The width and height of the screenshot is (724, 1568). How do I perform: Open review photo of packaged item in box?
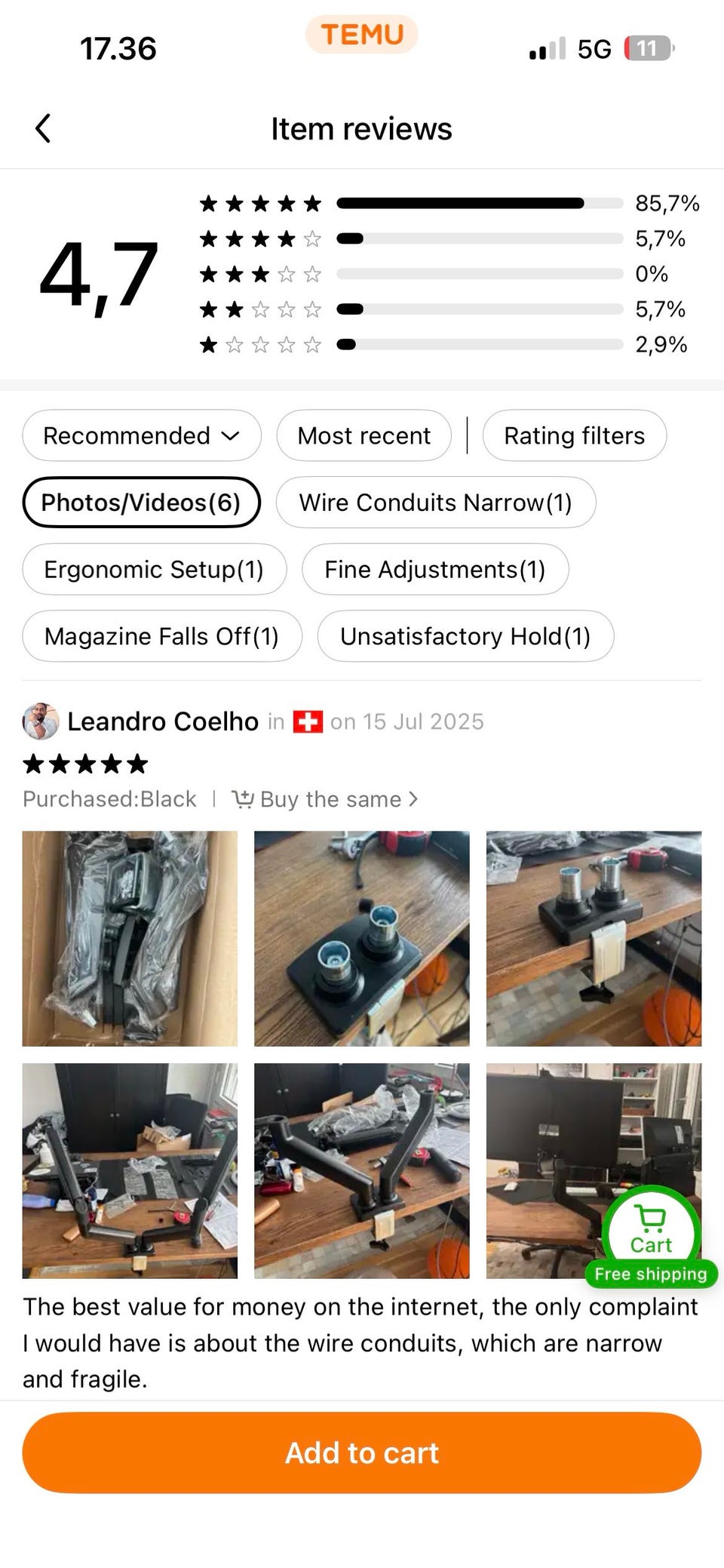tap(130, 939)
